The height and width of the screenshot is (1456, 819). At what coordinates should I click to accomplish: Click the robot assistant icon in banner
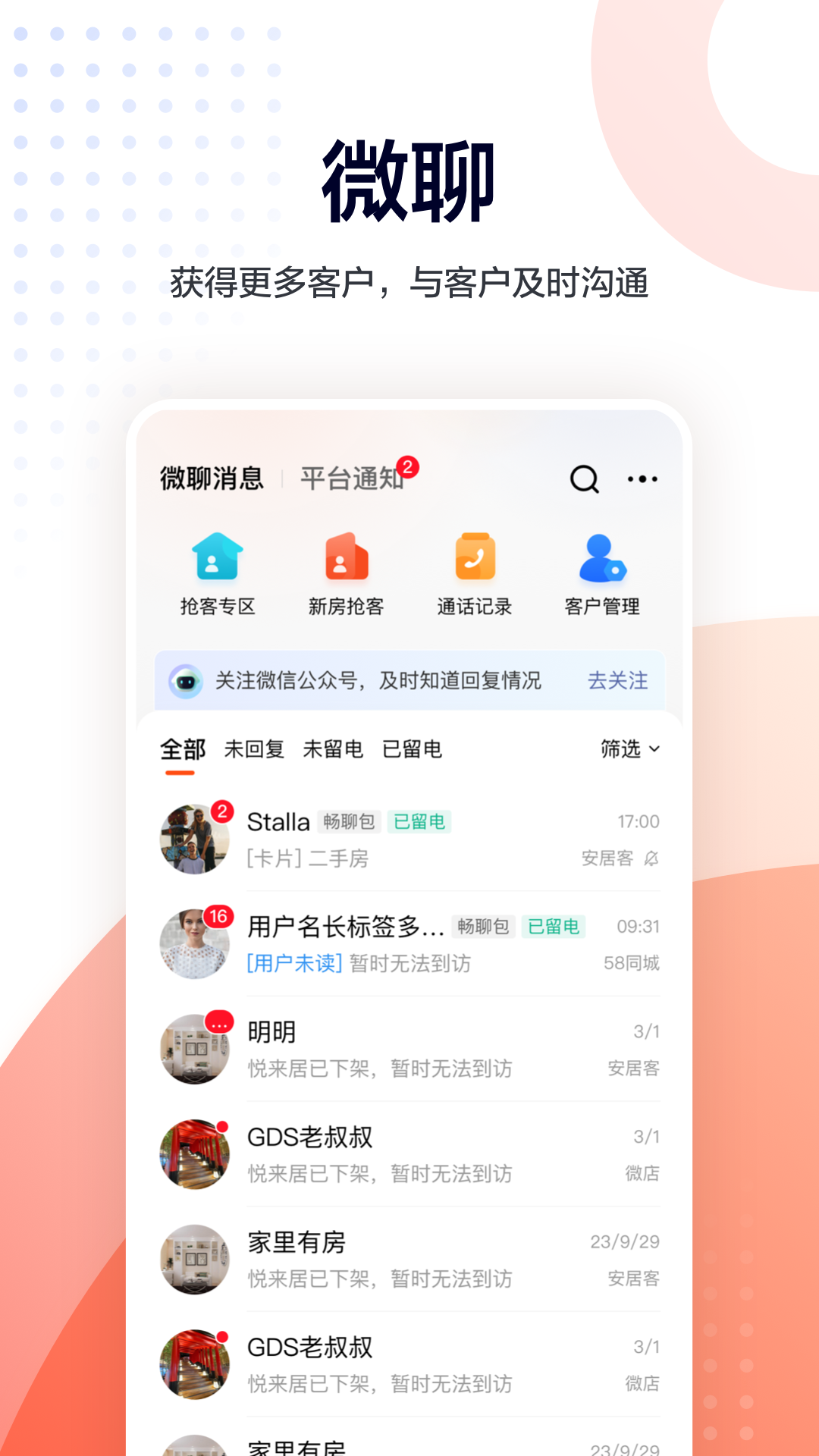[x=184, y=681]
